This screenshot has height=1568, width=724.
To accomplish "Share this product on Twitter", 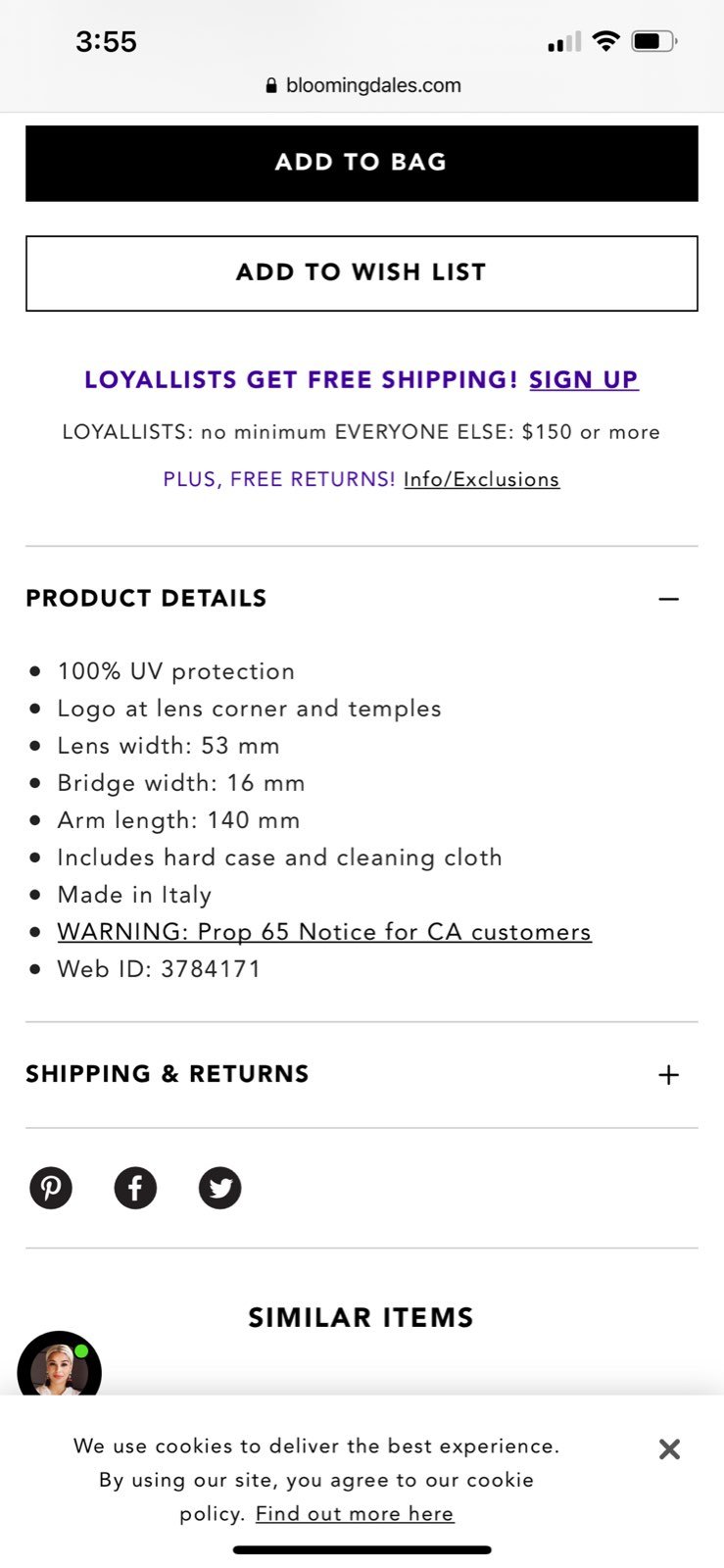I will pos(220,1188).
